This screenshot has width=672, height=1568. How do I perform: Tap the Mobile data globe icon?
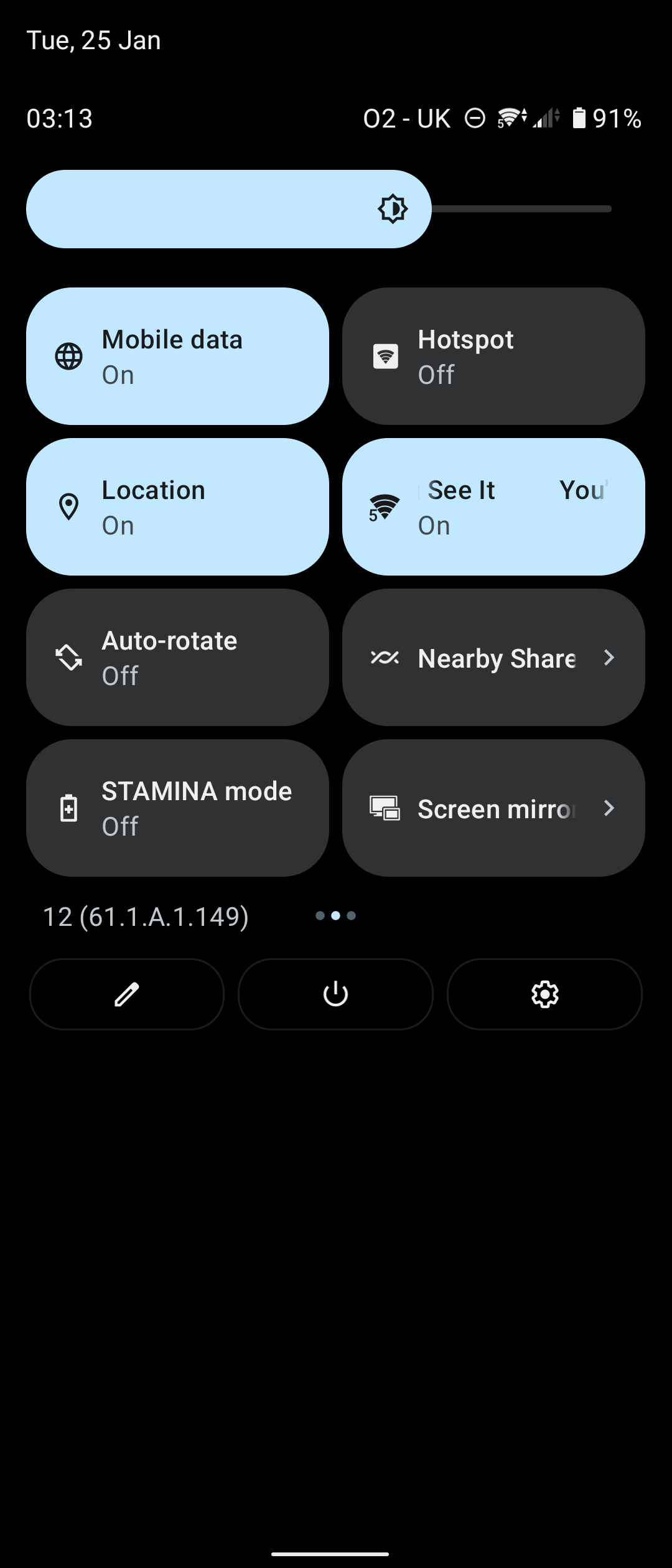point(68,356)
